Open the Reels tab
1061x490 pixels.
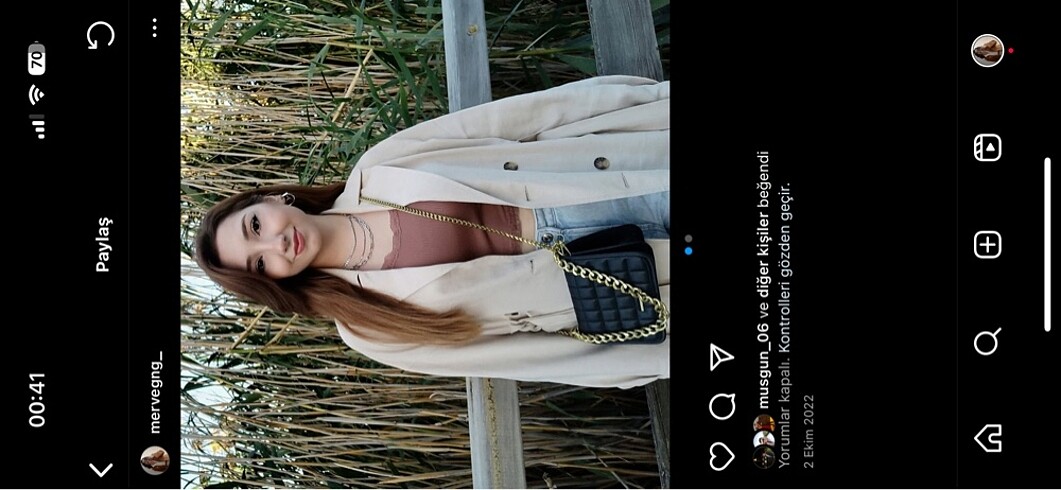click(x=987, y=148)
